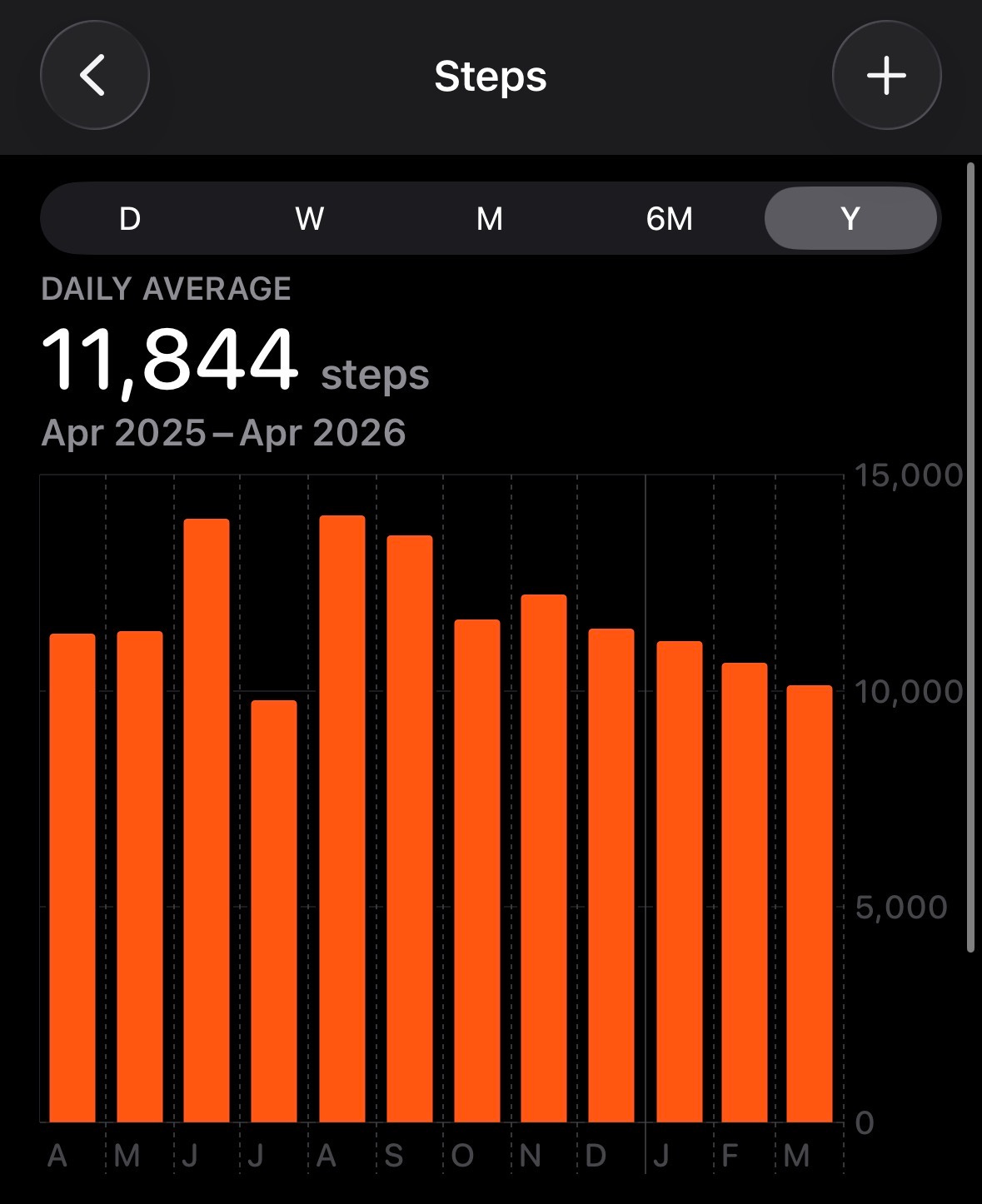Select the Y year range
This screenshot has width=982, height=1204.
tap(850, 219)
